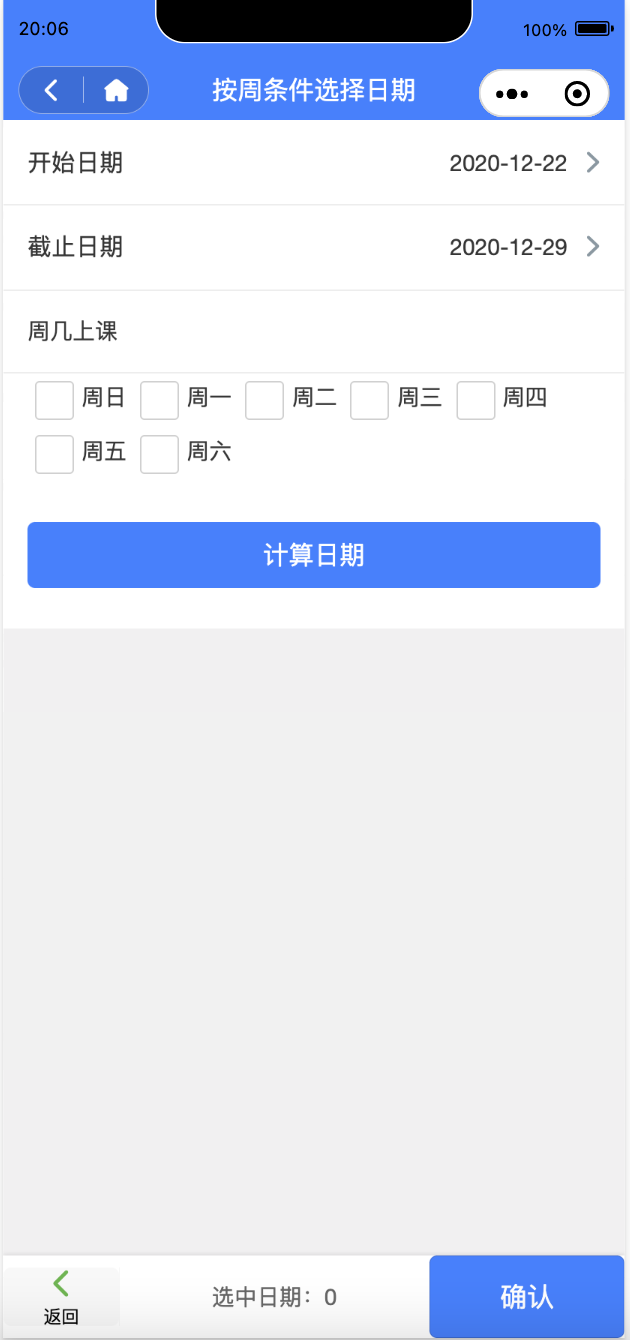Close the mini program with the circle icon
Image resolution: width=630 pixels, height=1340 pixels.
(577, 94)
